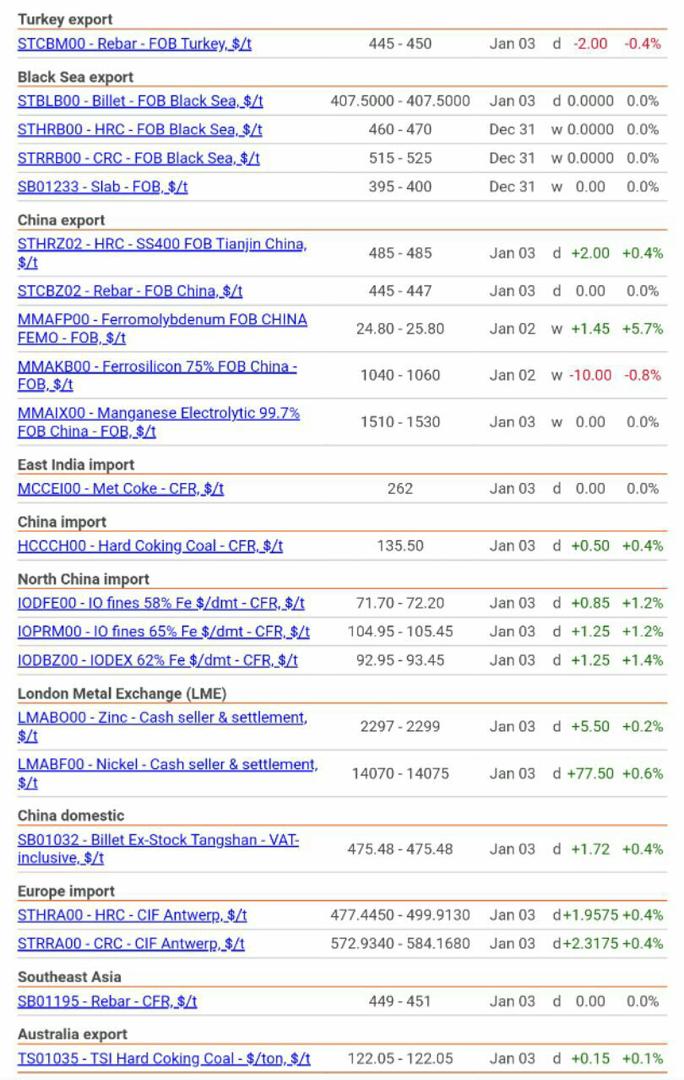Open TS01035 TSI Hard Coking Coal link
This screenshot has height=1080, width=684.
[x=164, y=1059]
